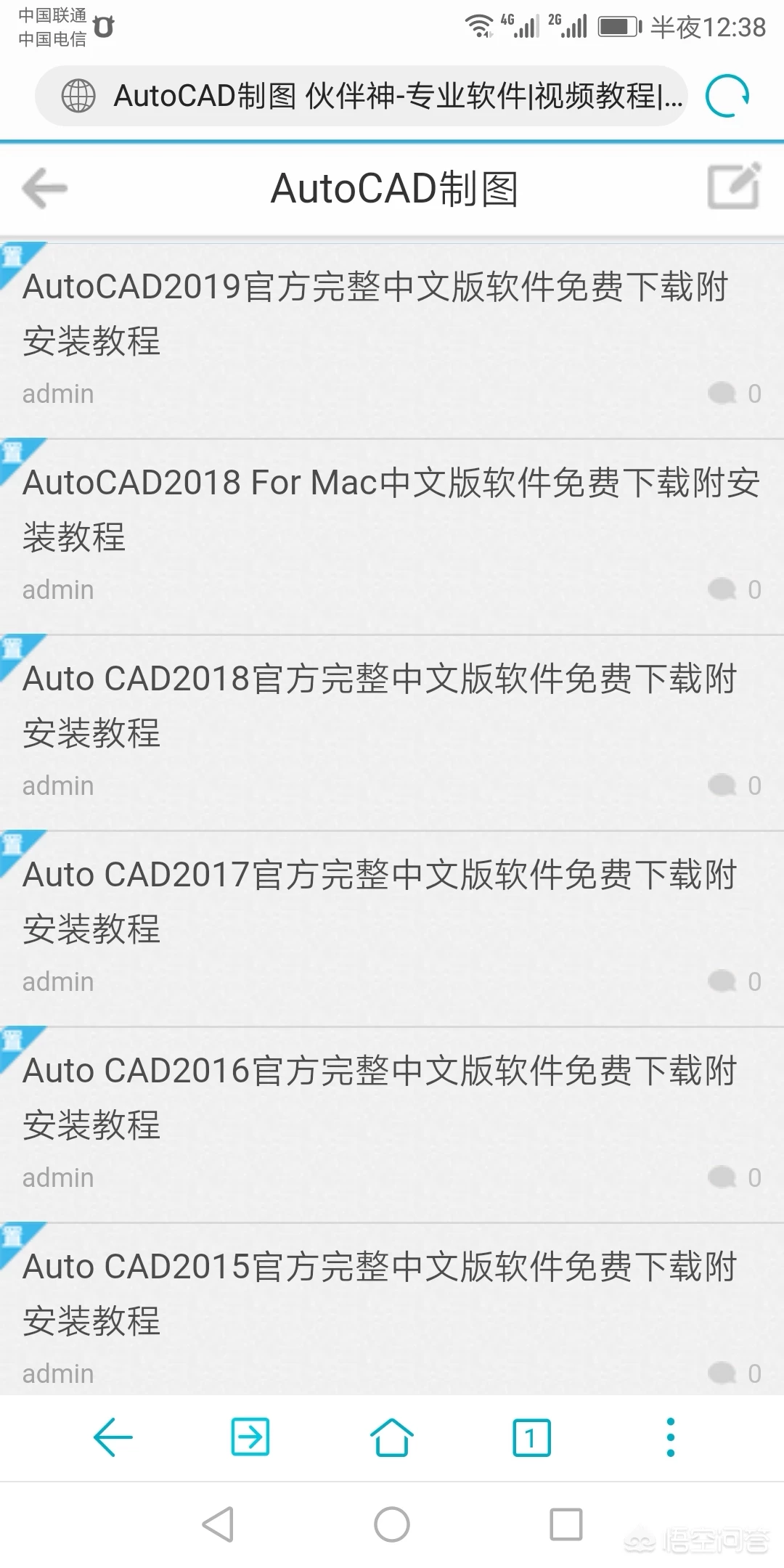Viewport: 784px width, 1568px height.
Task: Open the Auto CAD2018官方完整中文版 post
Action: pos(379,705)
